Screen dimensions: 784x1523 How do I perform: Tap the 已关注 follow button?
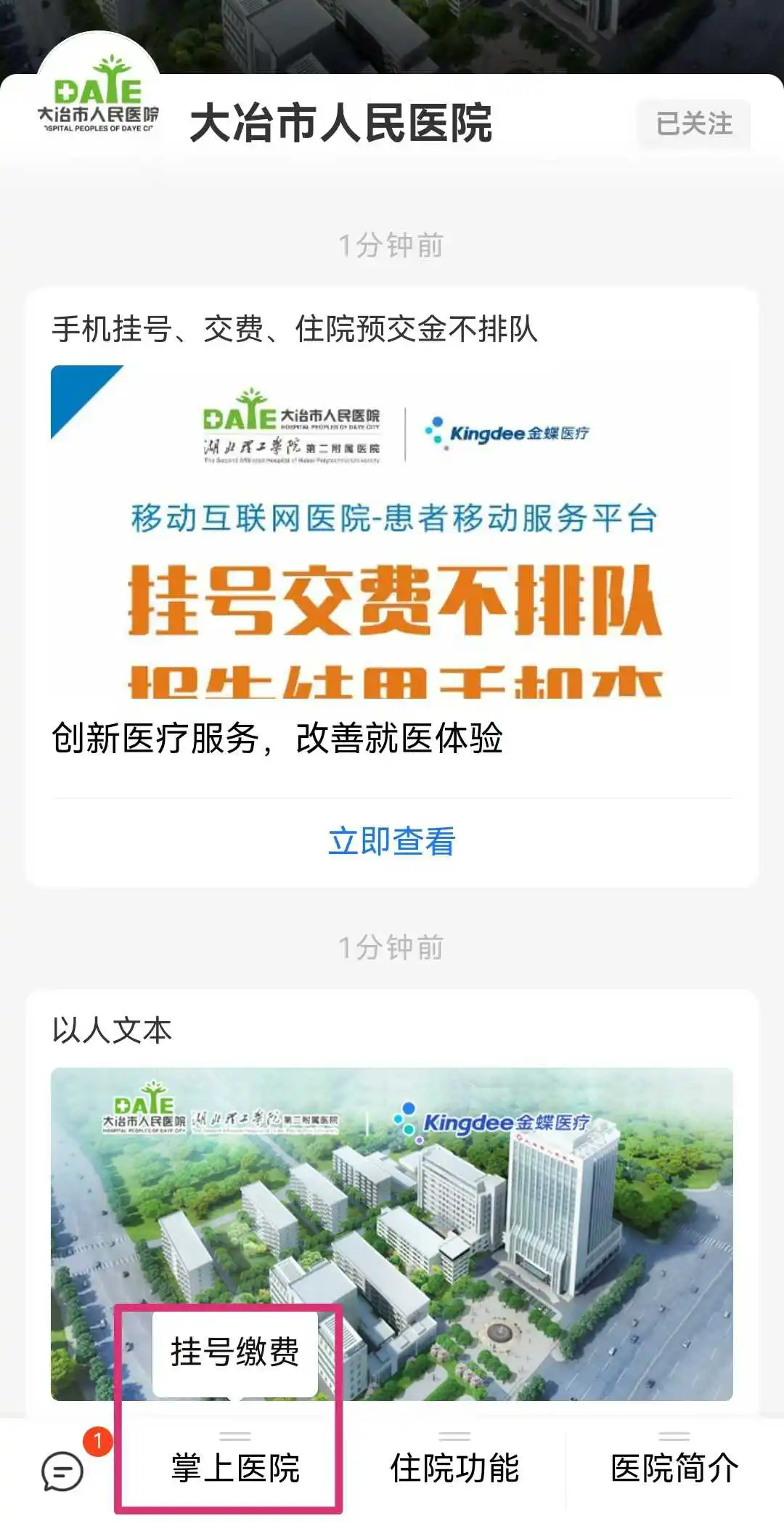pos(693,123)
